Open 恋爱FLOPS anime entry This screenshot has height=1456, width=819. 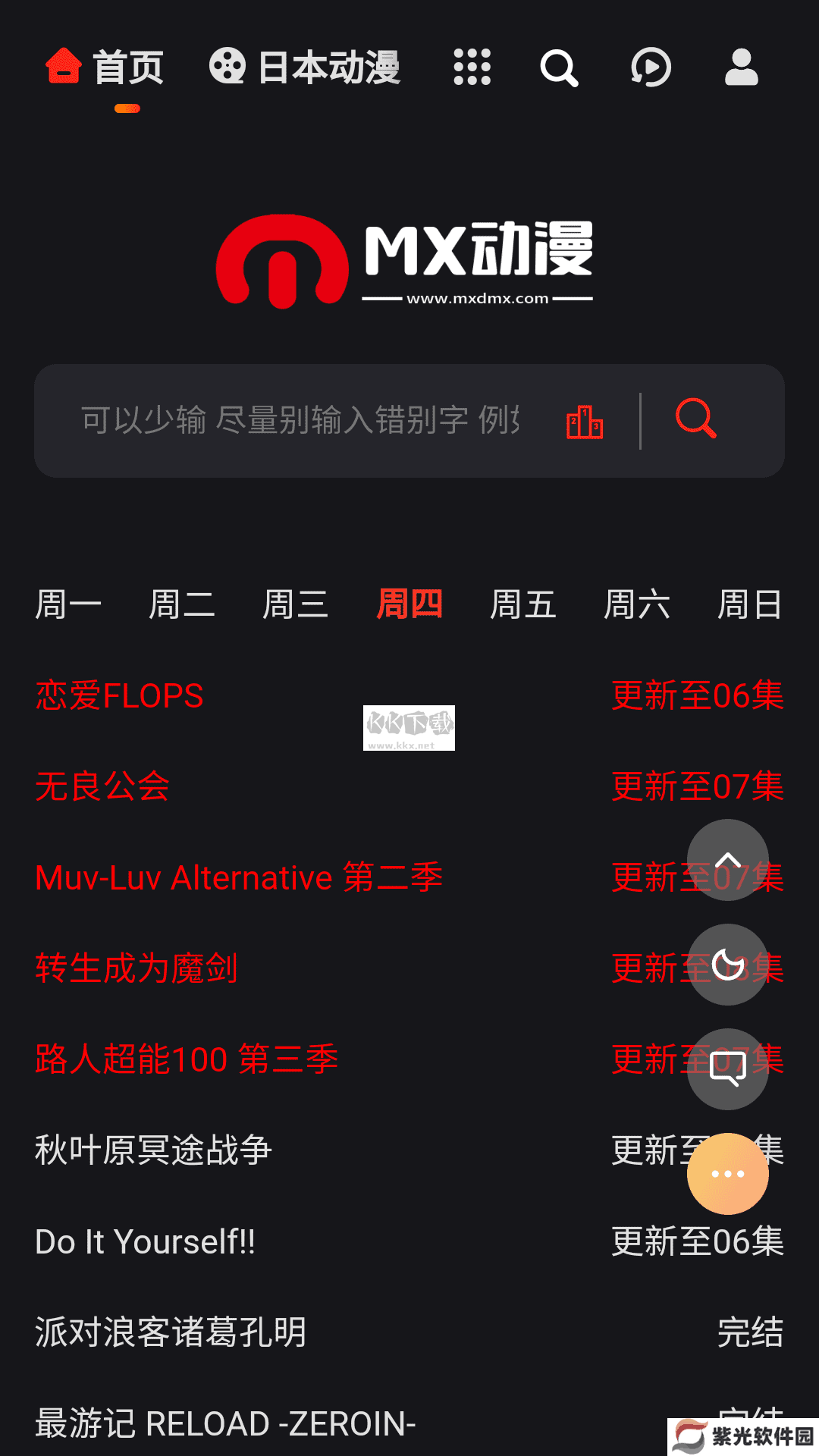120,696
